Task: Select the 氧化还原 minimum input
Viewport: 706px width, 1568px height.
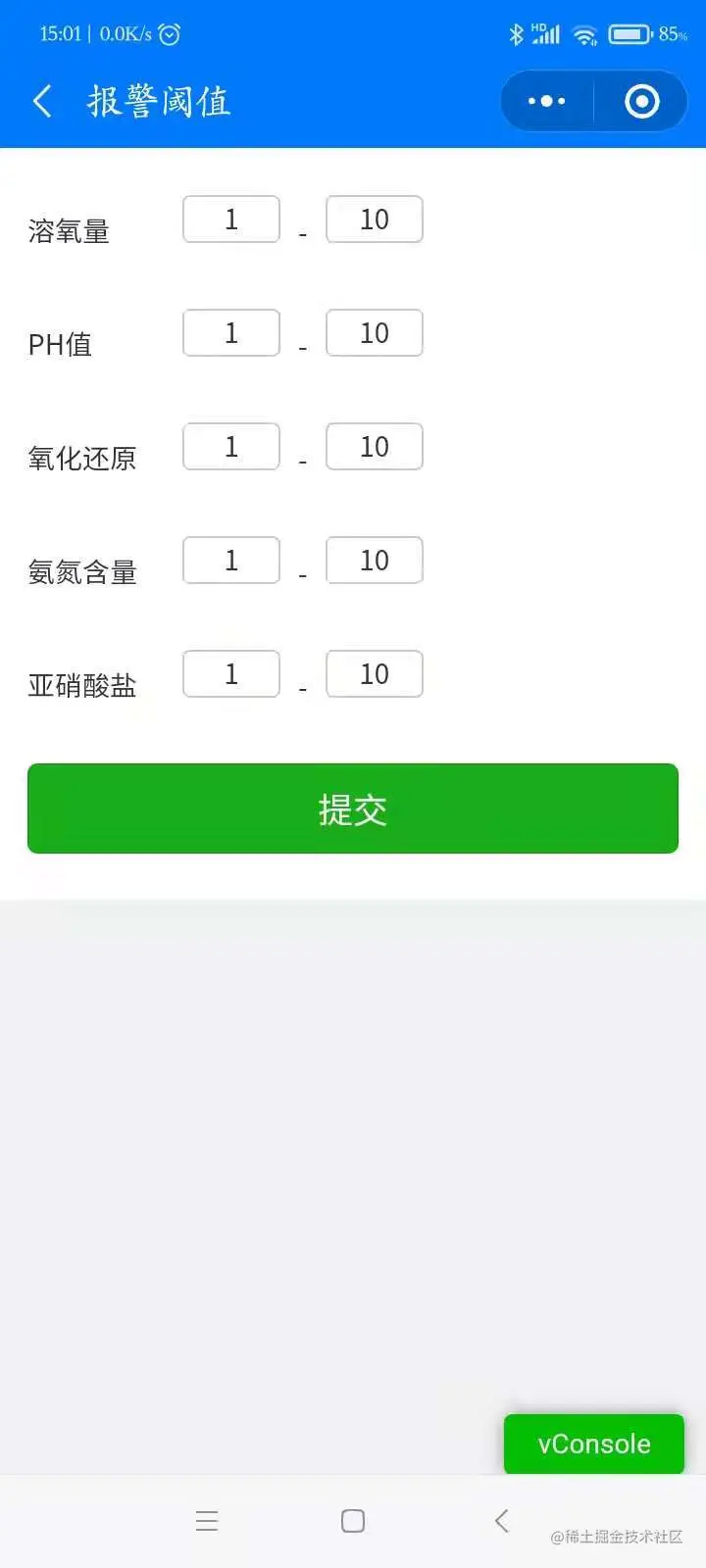Action: click(x=231, y=447)
